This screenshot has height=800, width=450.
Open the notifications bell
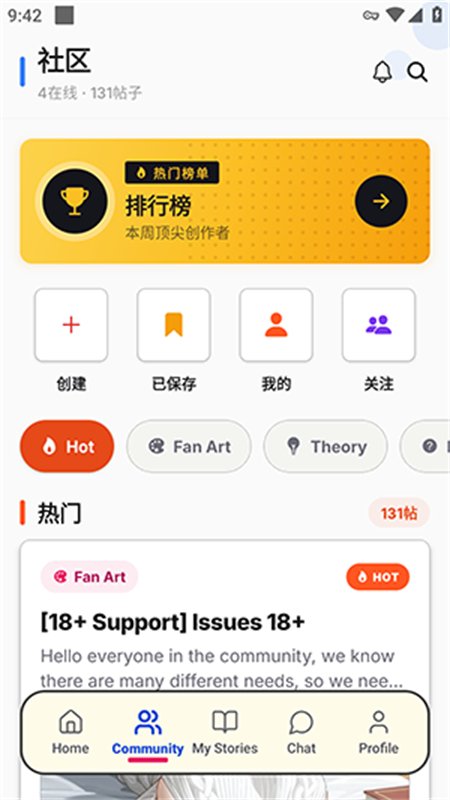click(382, 72)
